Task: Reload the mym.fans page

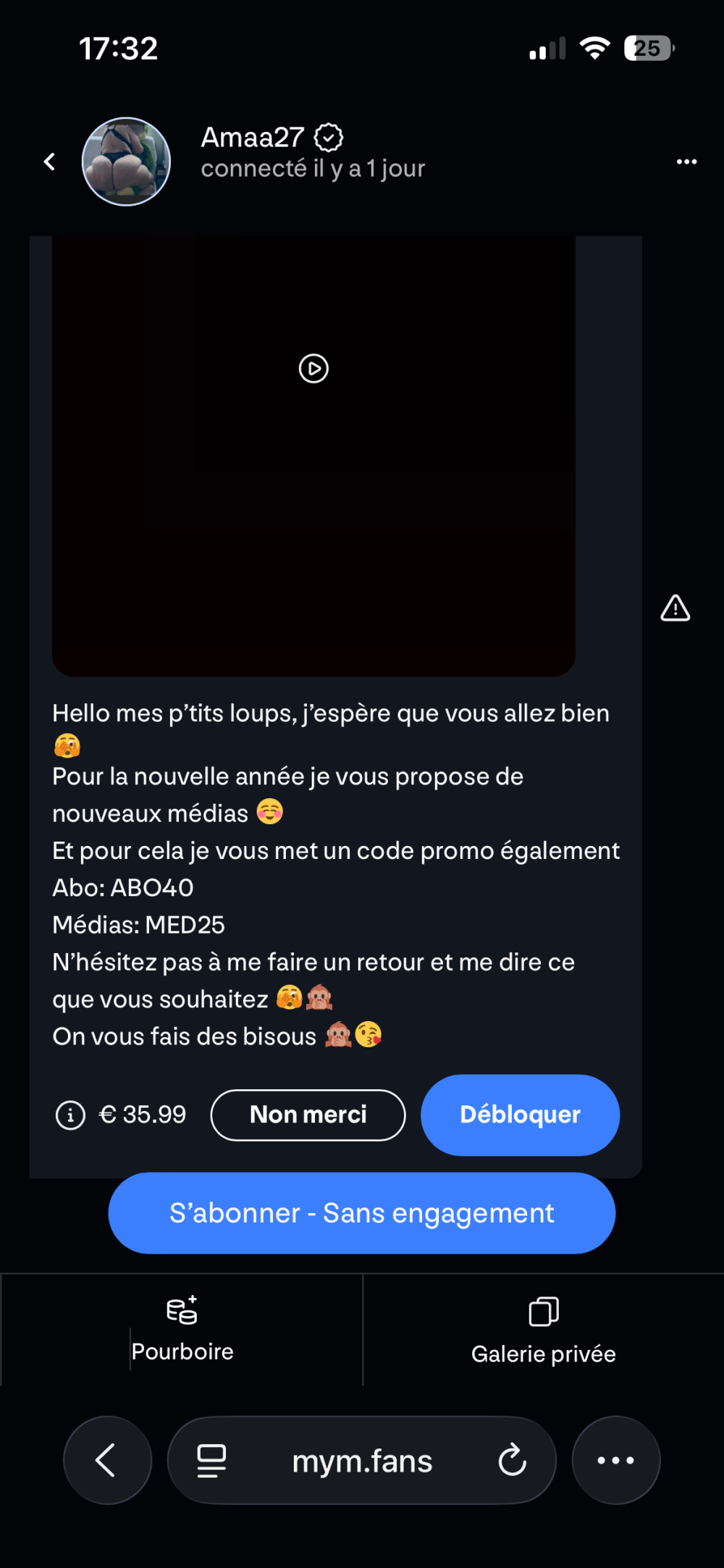Action: coord(512,1460)
